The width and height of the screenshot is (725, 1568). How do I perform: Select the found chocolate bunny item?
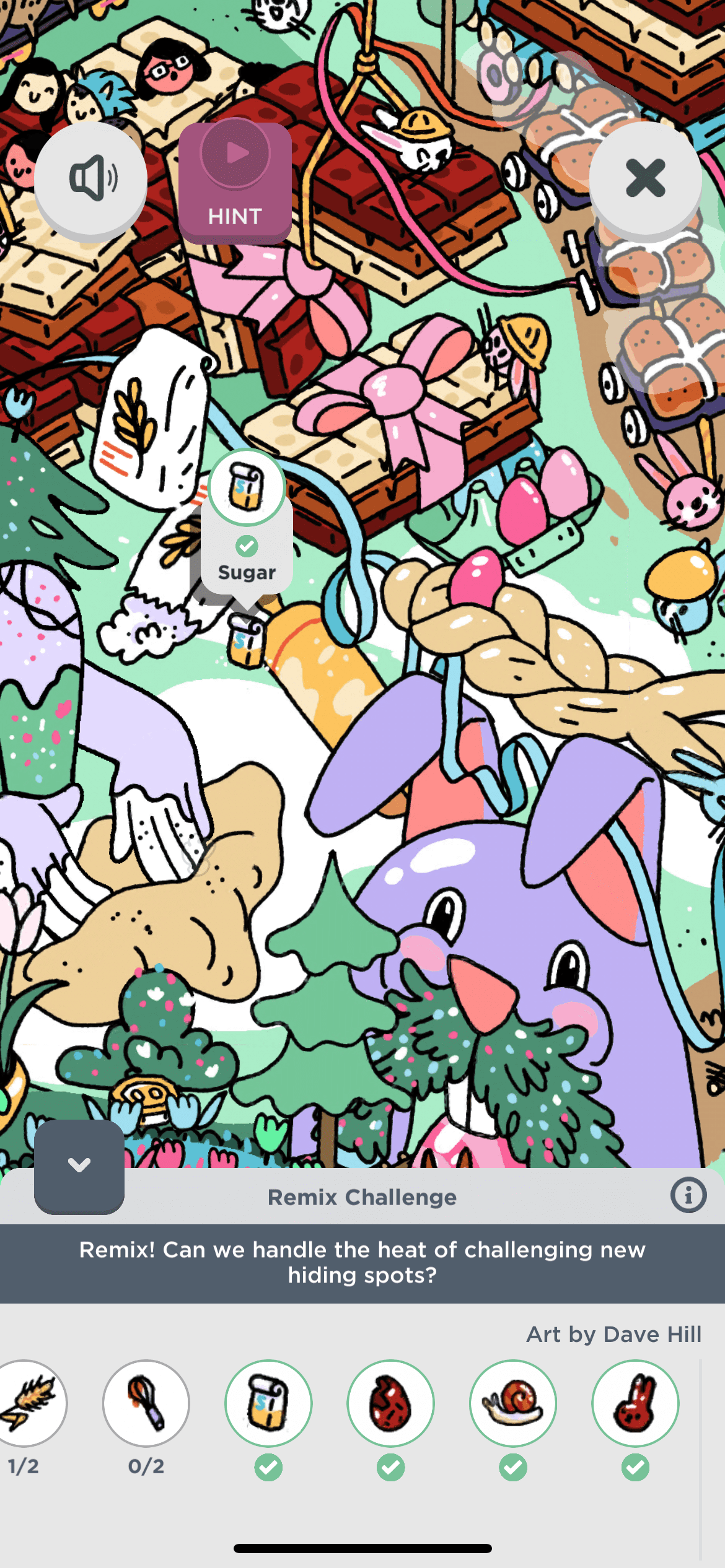[x=635, y=1403]
